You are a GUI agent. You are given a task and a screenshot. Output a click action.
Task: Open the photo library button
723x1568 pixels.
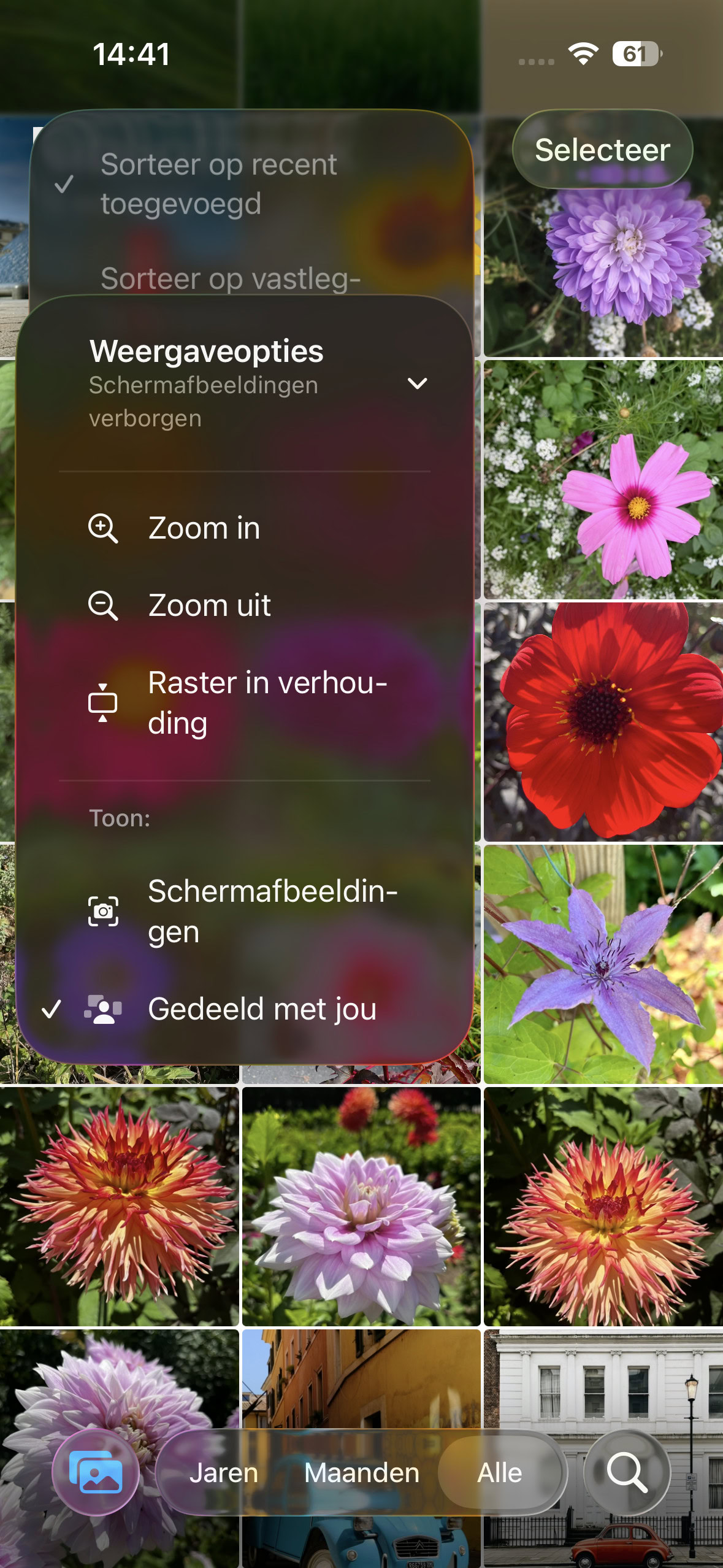96,1472
